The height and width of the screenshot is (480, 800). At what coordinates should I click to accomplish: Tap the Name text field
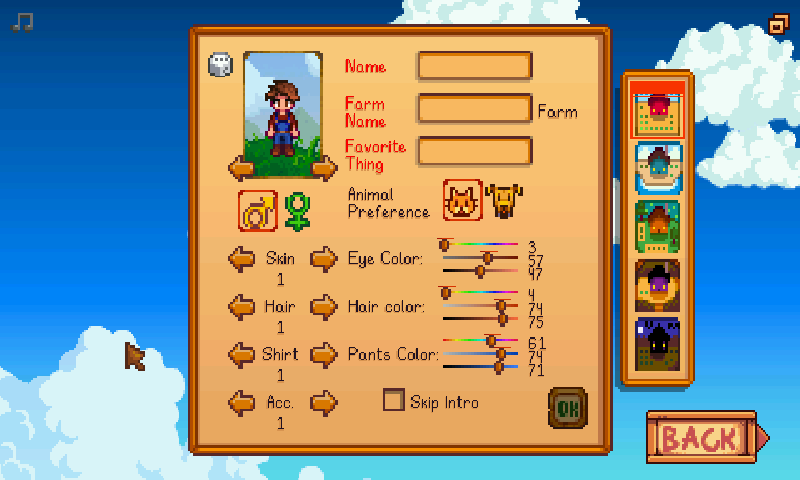pos(474,66)
